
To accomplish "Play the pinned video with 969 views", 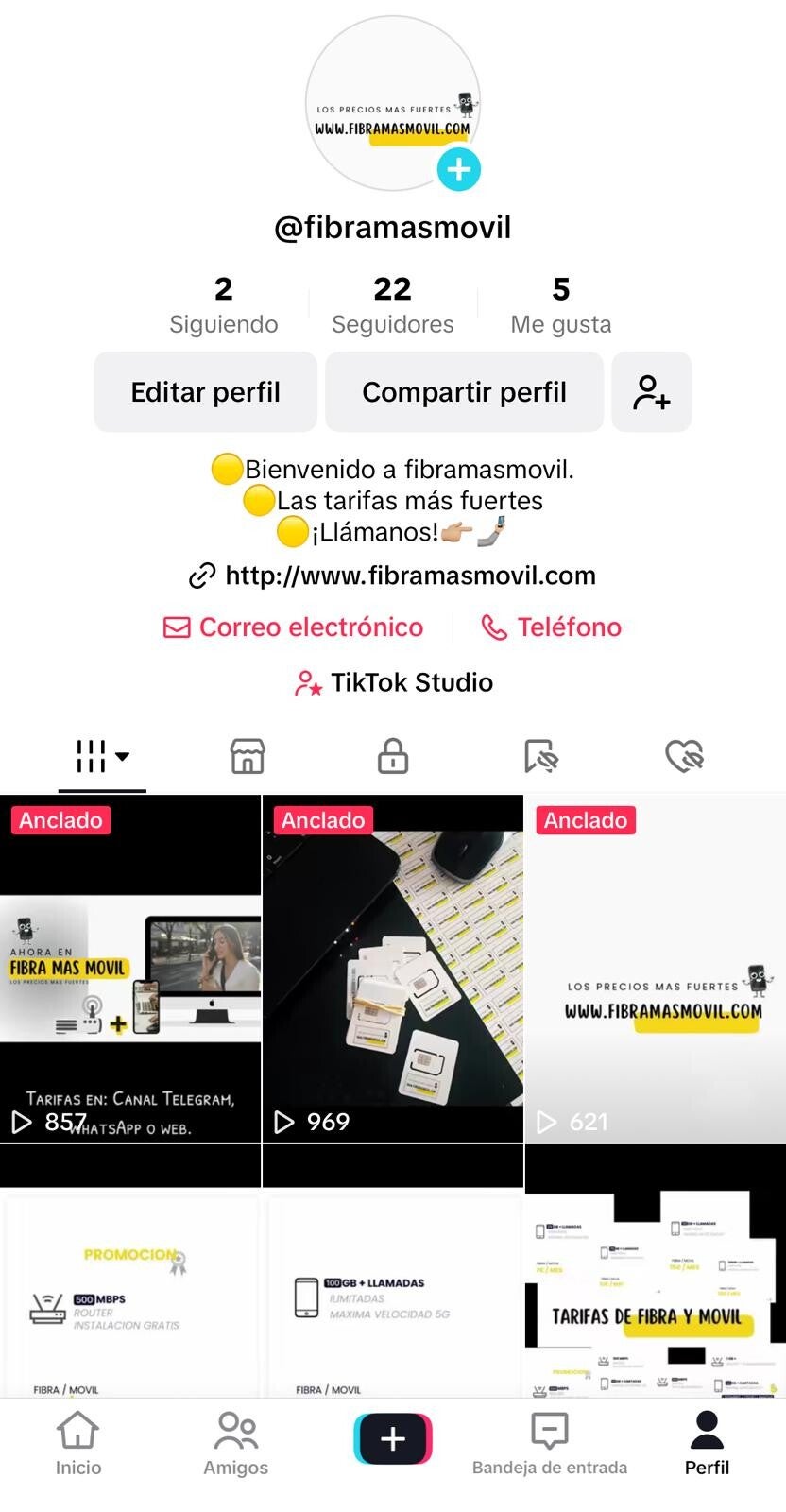I will pos(393,969).
